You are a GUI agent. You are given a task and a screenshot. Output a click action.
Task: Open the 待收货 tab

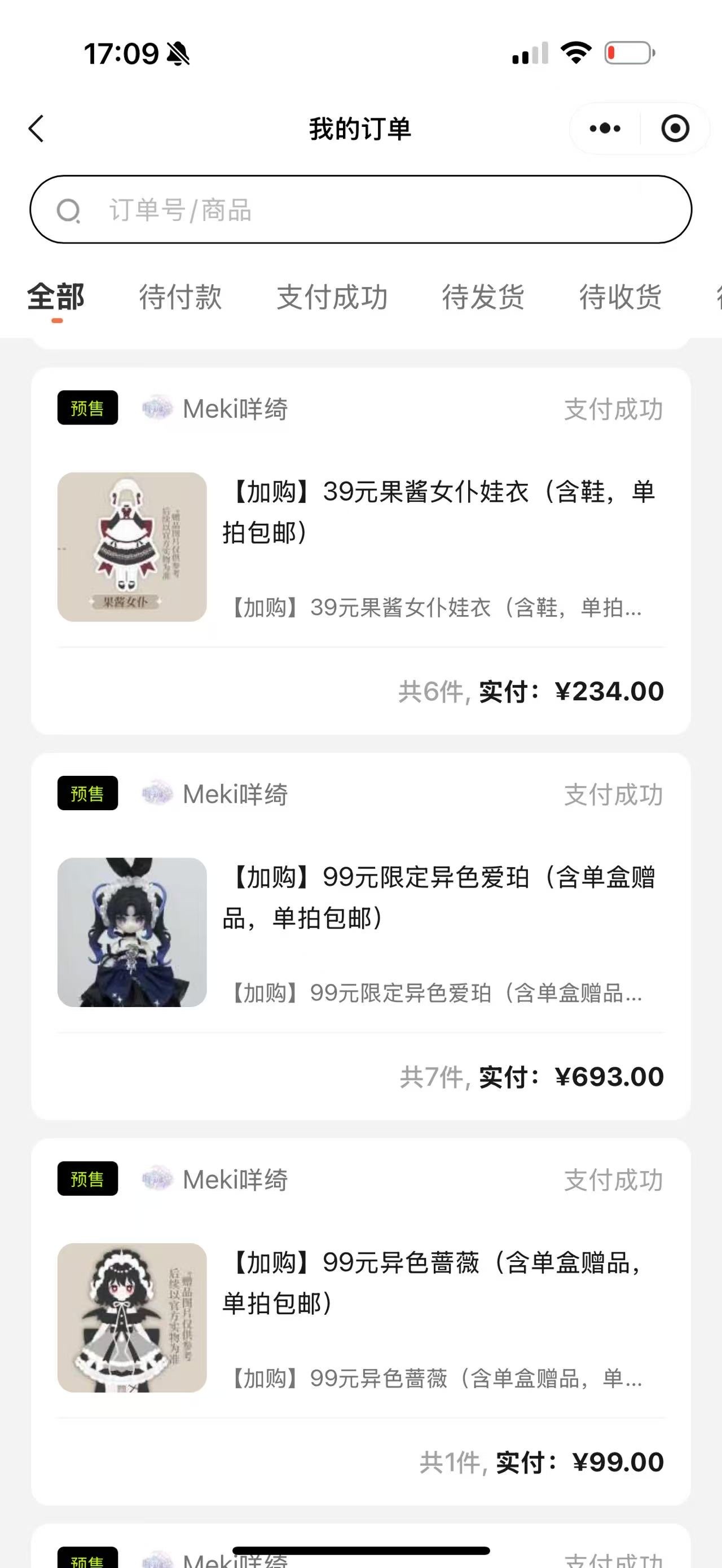620,298
